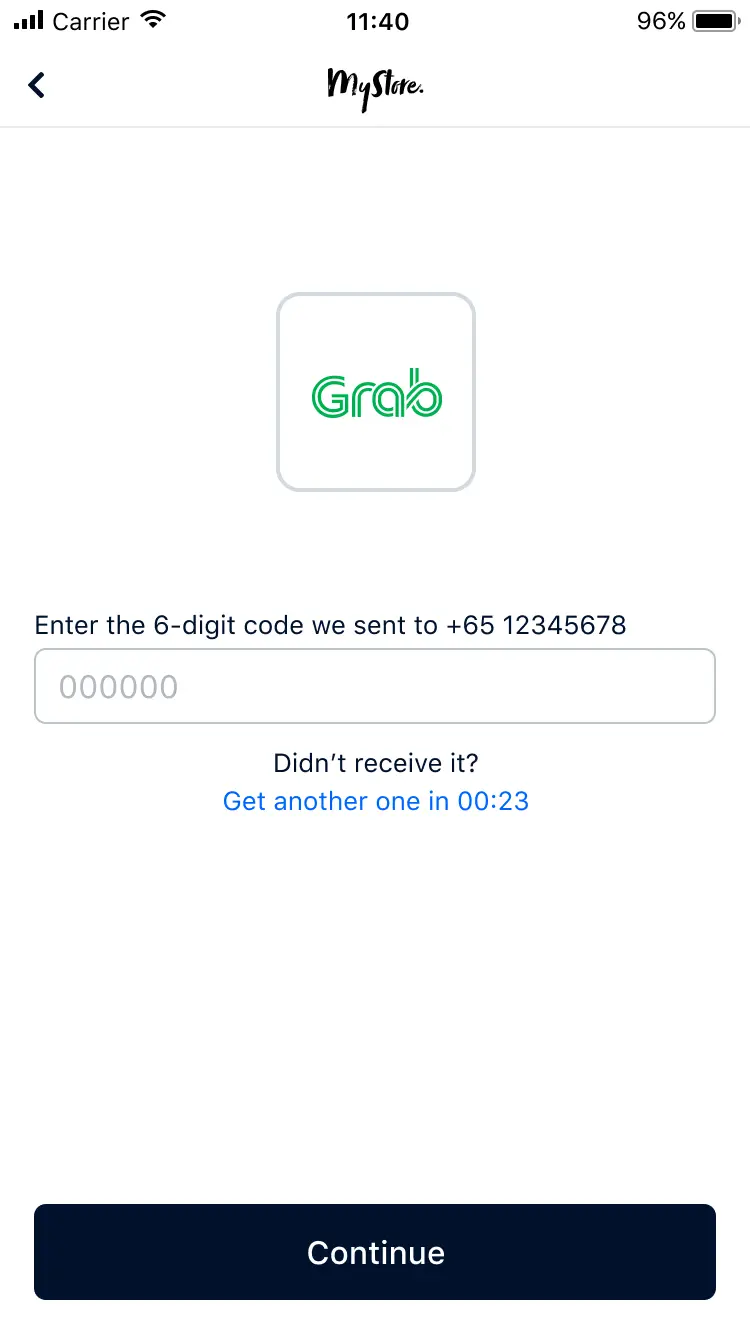Click the 000000 placeholder text

117,686
